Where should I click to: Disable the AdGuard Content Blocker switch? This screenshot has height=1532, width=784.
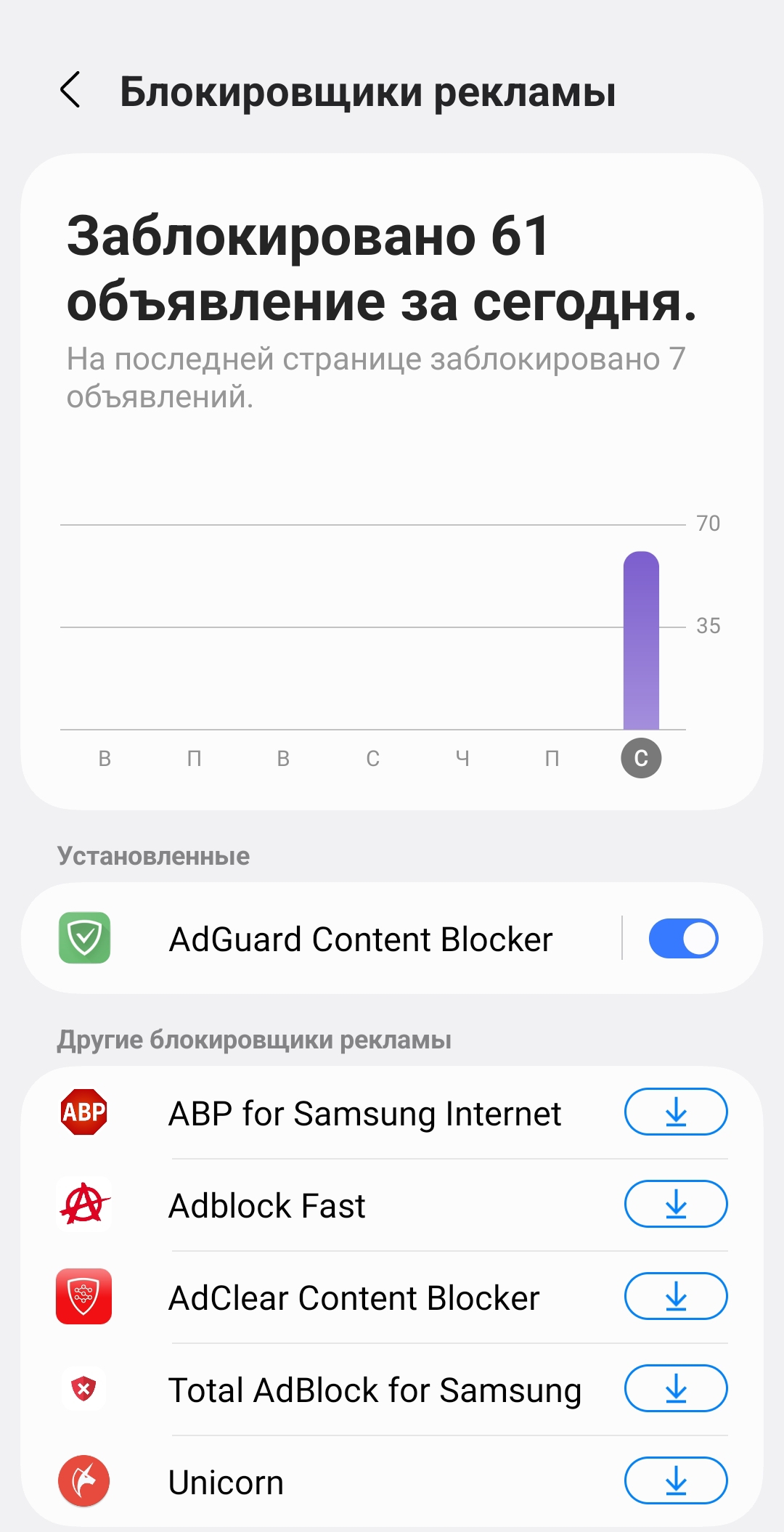(x=683, y=938)
